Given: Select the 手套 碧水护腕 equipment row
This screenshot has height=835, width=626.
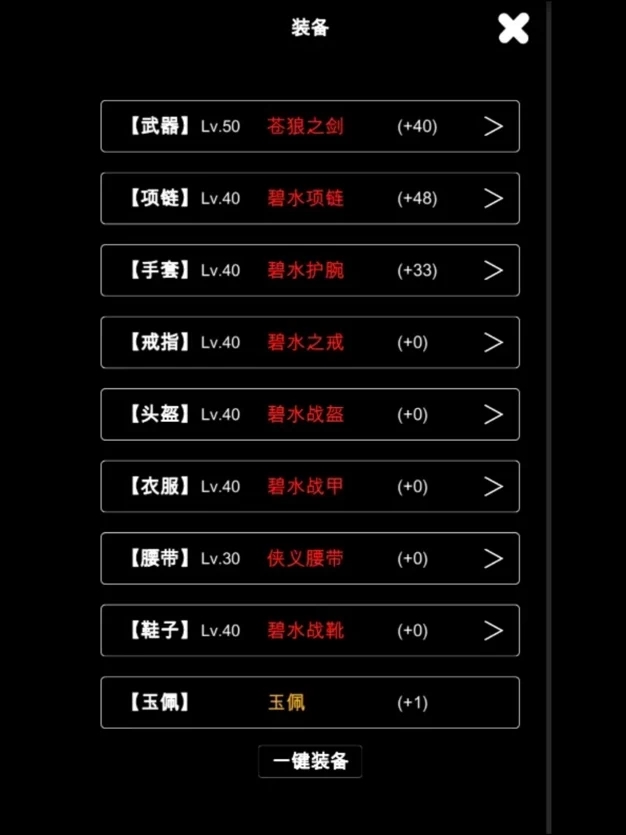Looking at the screenshot, I should pos(310,271).
